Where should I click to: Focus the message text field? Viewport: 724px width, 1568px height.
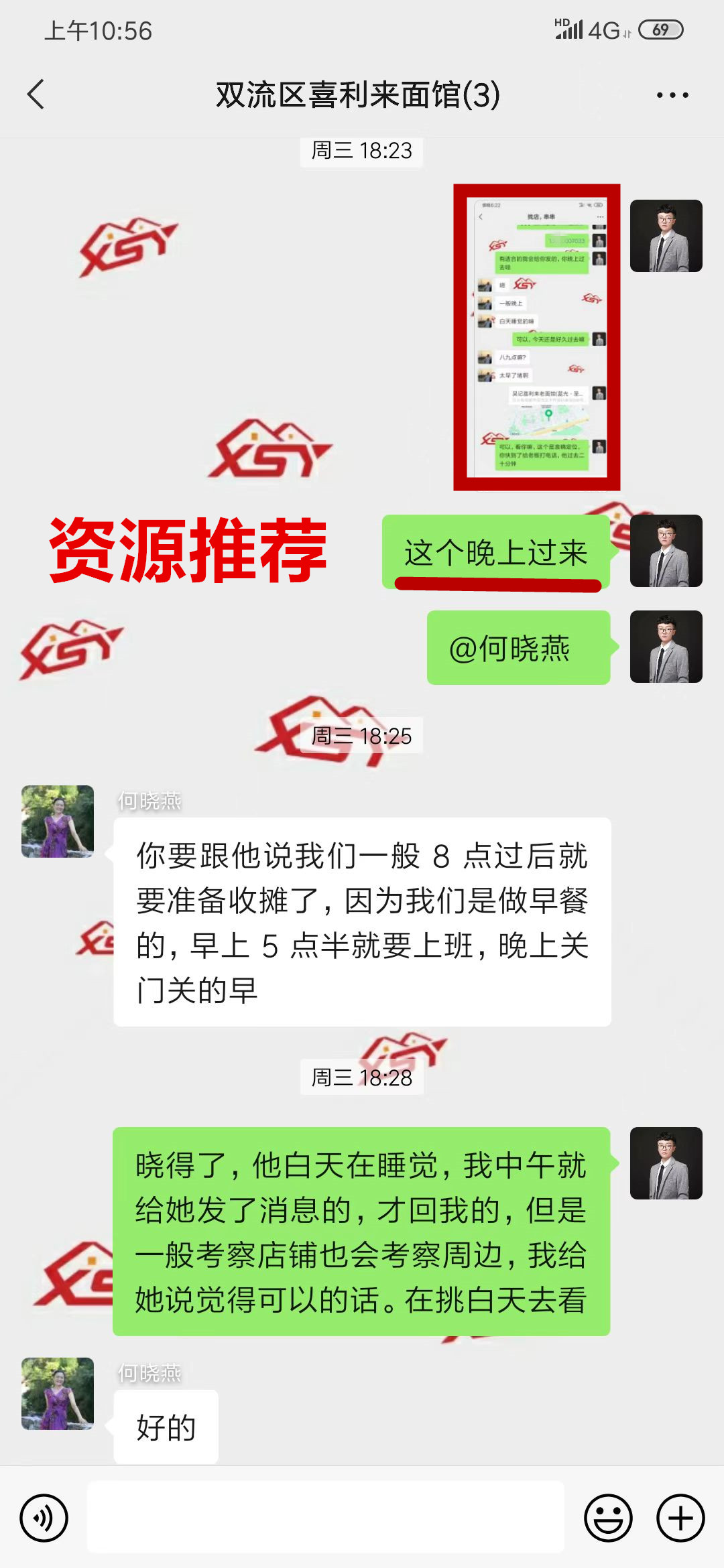point(326,1518)
